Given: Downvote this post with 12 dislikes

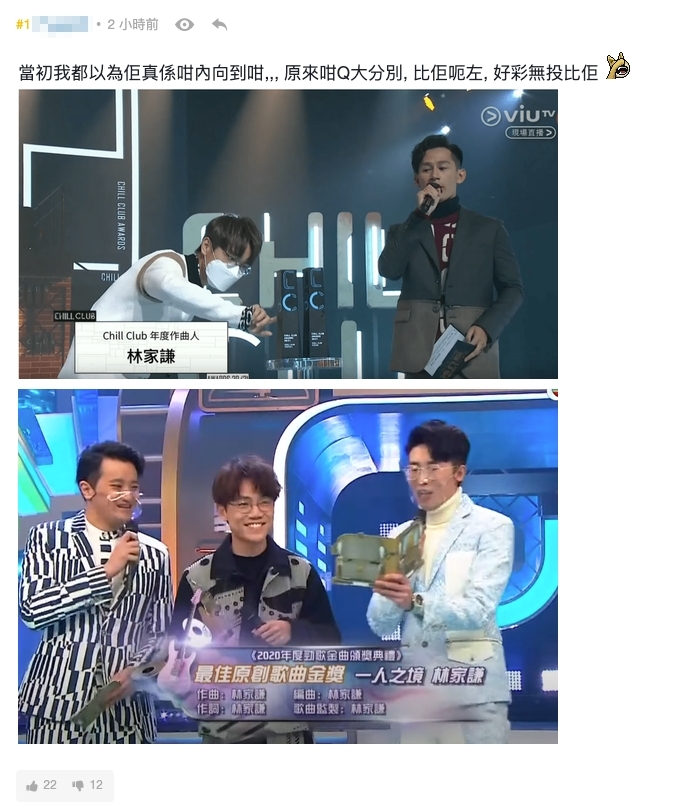Looking at the screenshot, I should tap(87, 785).
